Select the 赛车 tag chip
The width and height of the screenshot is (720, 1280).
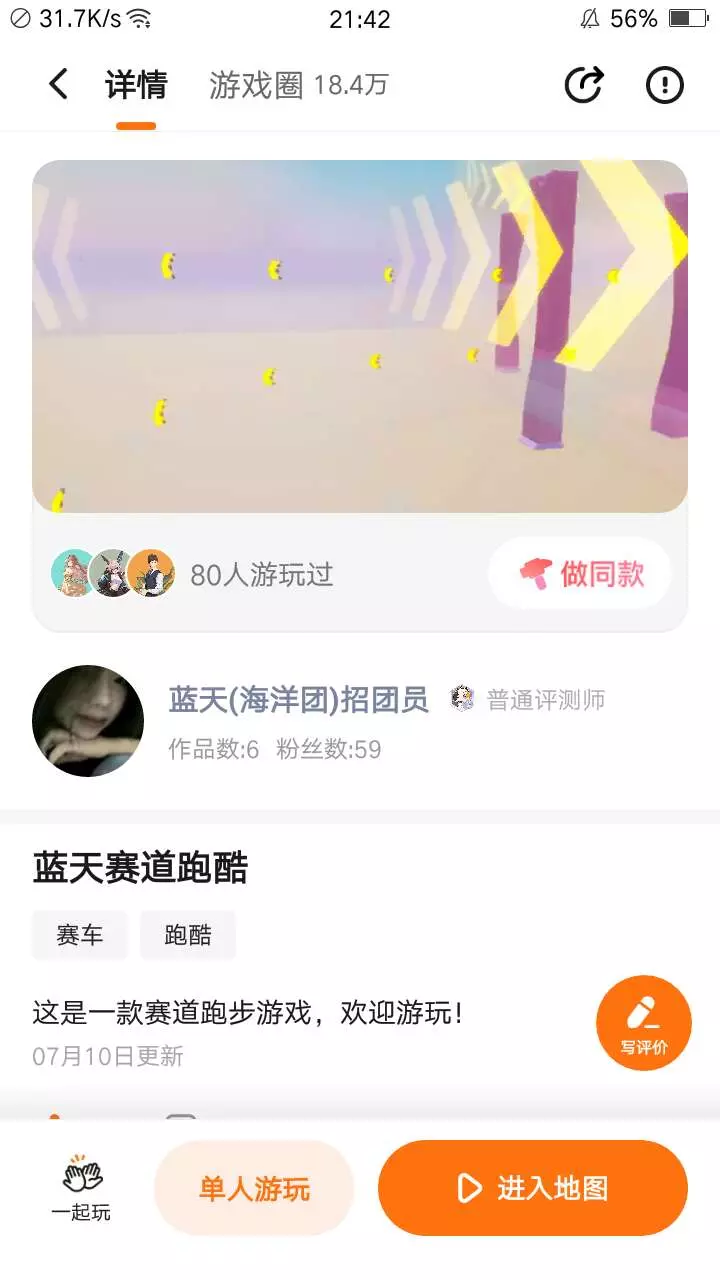pos(80,935)
